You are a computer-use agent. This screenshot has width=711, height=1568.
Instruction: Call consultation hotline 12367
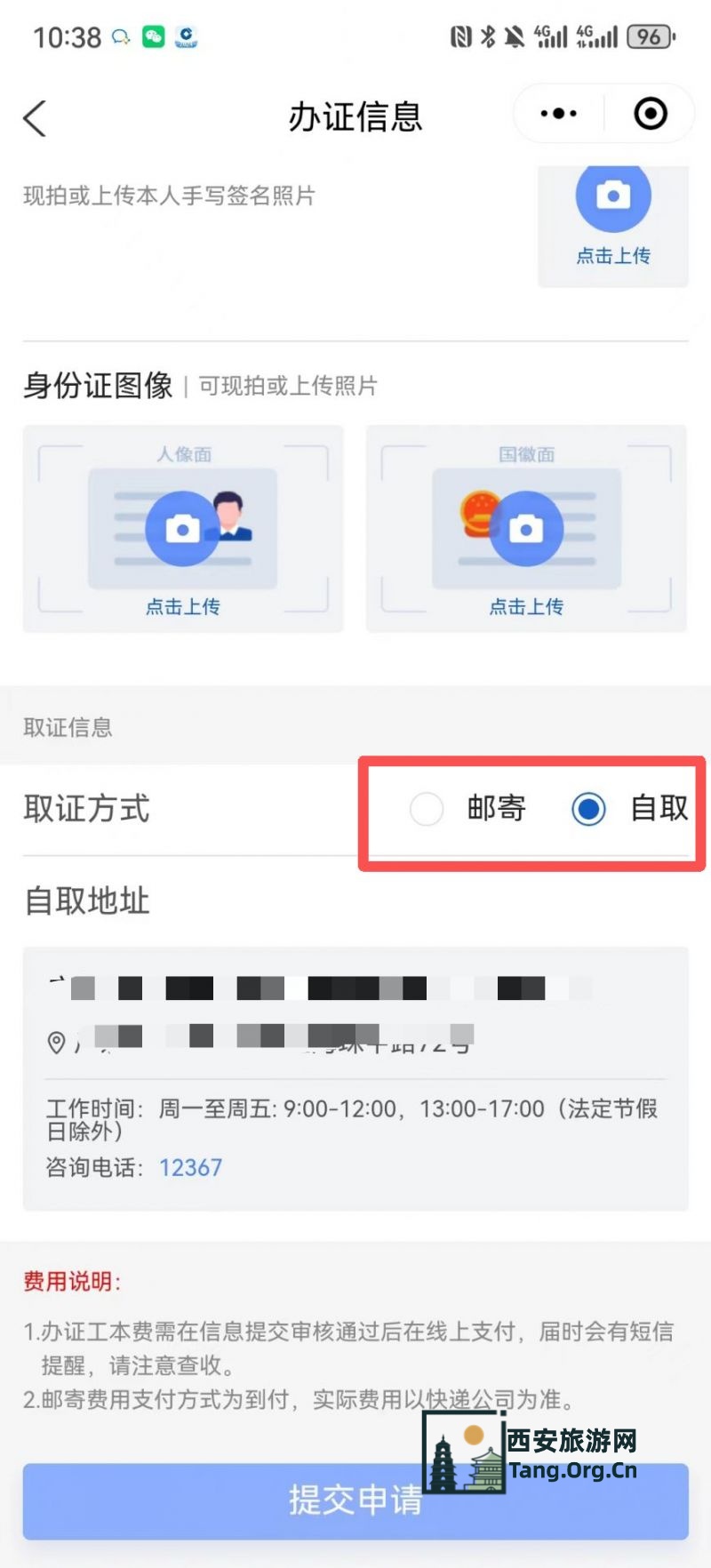tap(191, 1167)
